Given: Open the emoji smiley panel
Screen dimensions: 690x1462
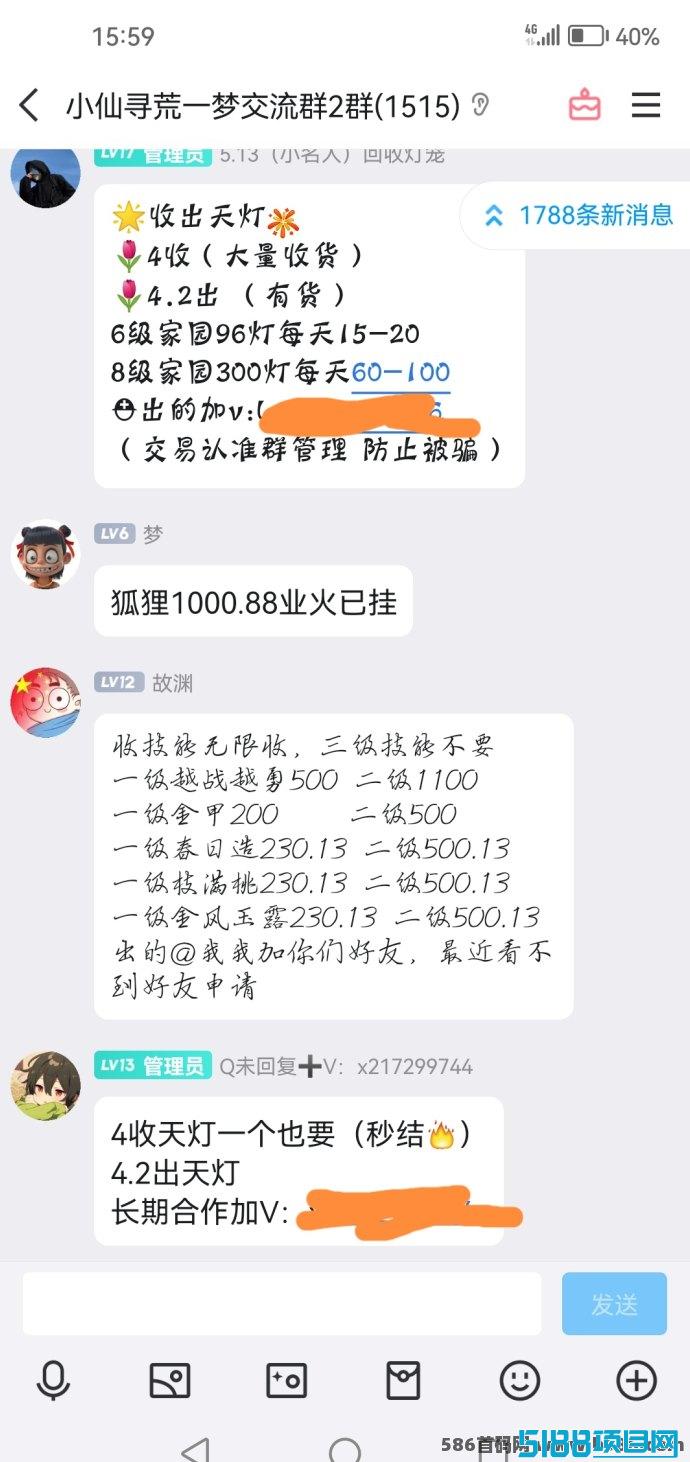Looking at the screenshot, I should pos(520,1381).
